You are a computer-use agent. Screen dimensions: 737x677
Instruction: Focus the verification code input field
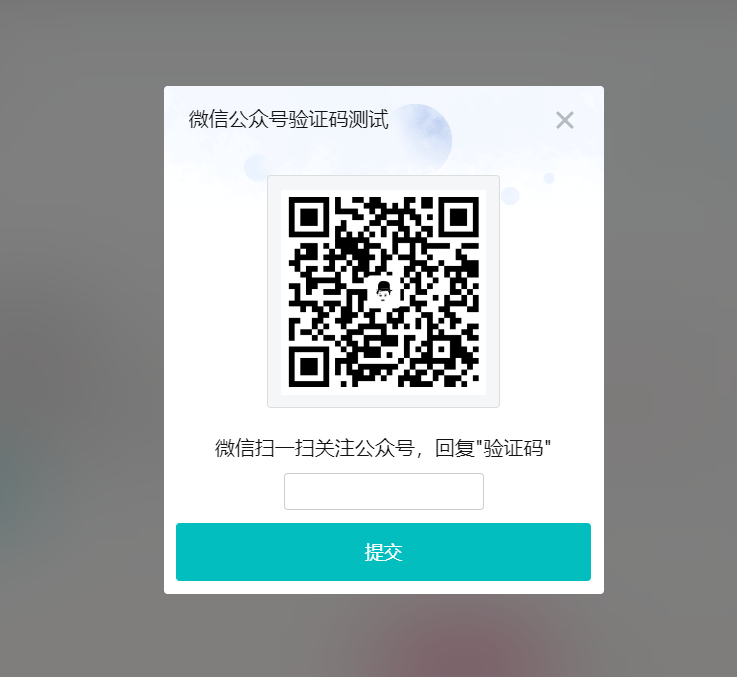coord(384,492)
